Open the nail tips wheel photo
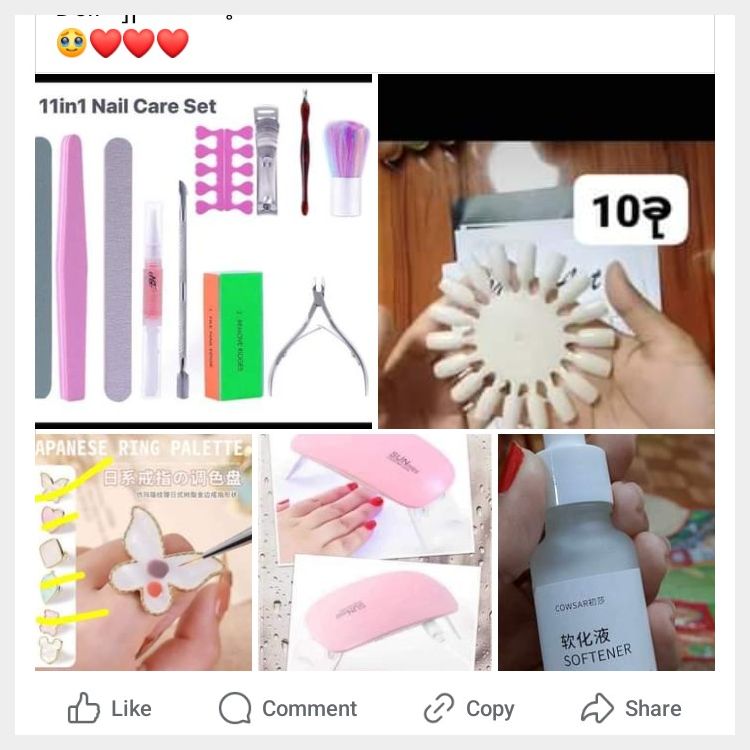The height and width of the screenshot is (750, 750). coord(546,285)
